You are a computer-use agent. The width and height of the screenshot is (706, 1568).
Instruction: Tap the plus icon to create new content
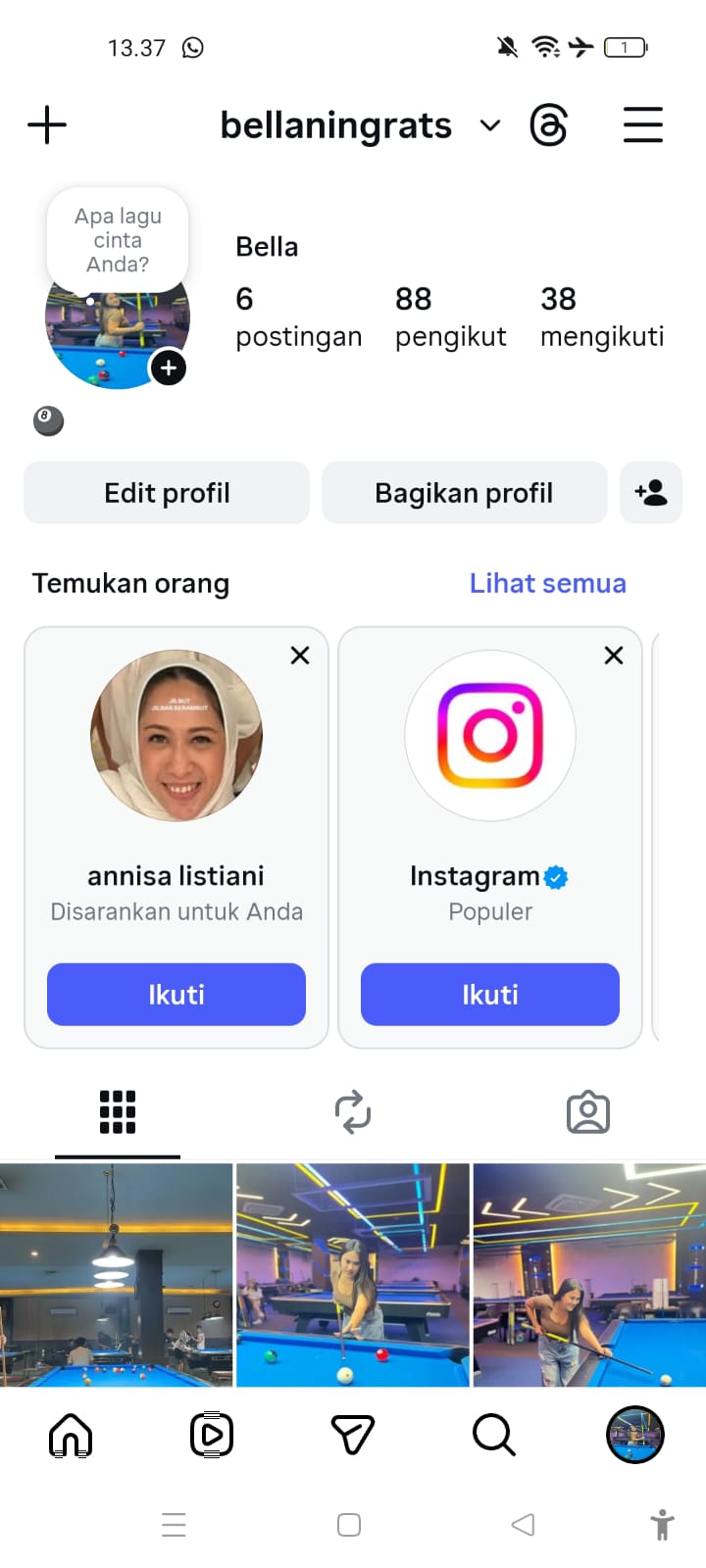tap(47, 125)
